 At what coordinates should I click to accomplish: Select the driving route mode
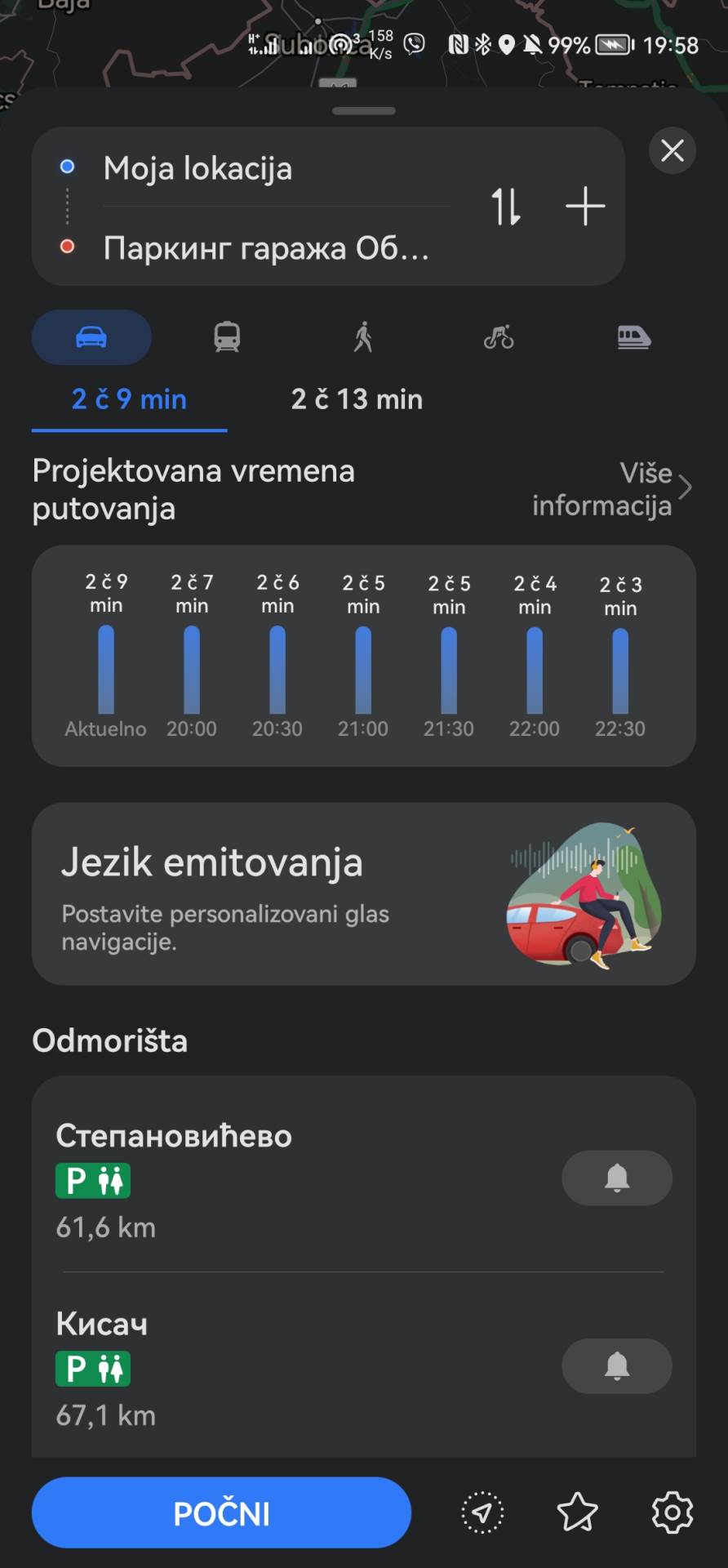[x=91, y=336]
